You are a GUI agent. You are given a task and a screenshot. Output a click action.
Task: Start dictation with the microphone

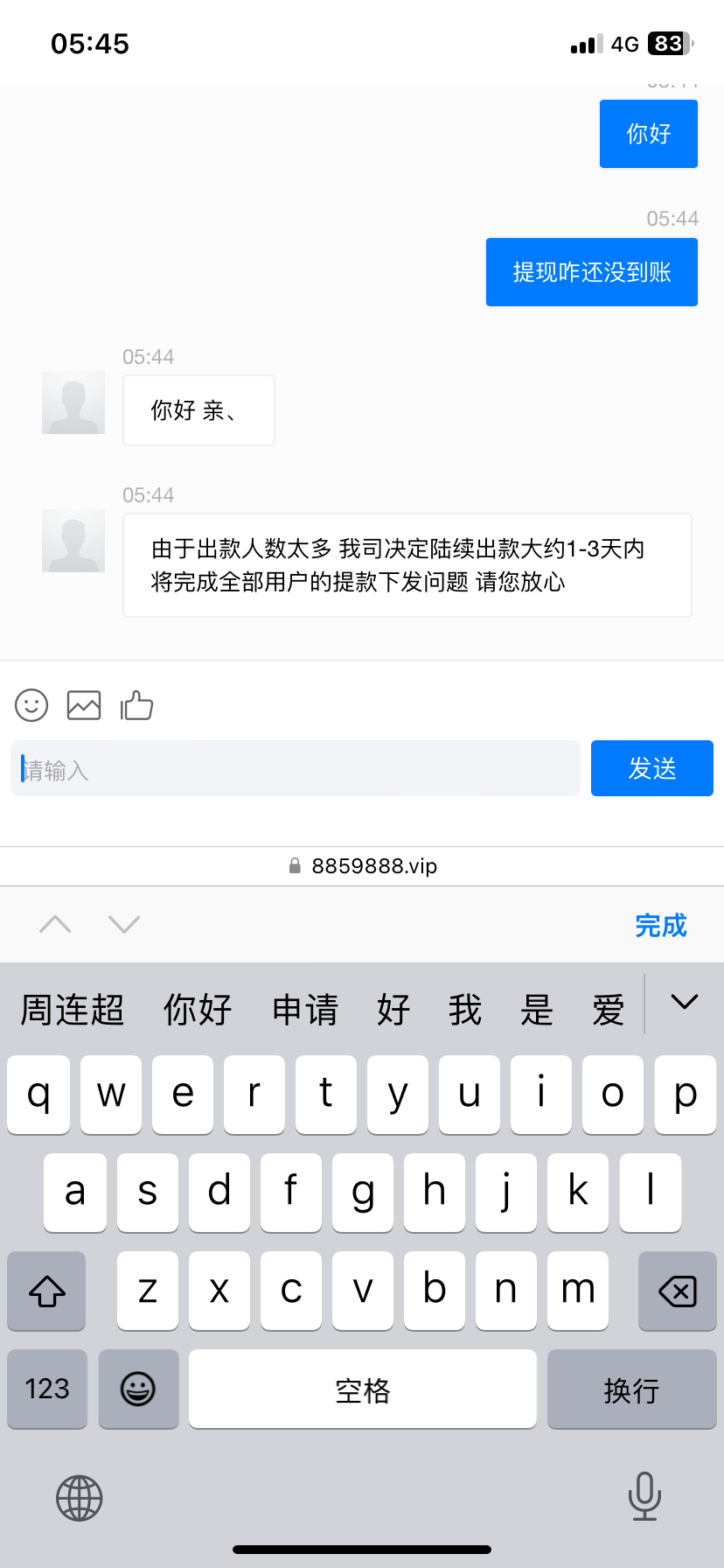pyautogui.click(x=644, y=1496)
